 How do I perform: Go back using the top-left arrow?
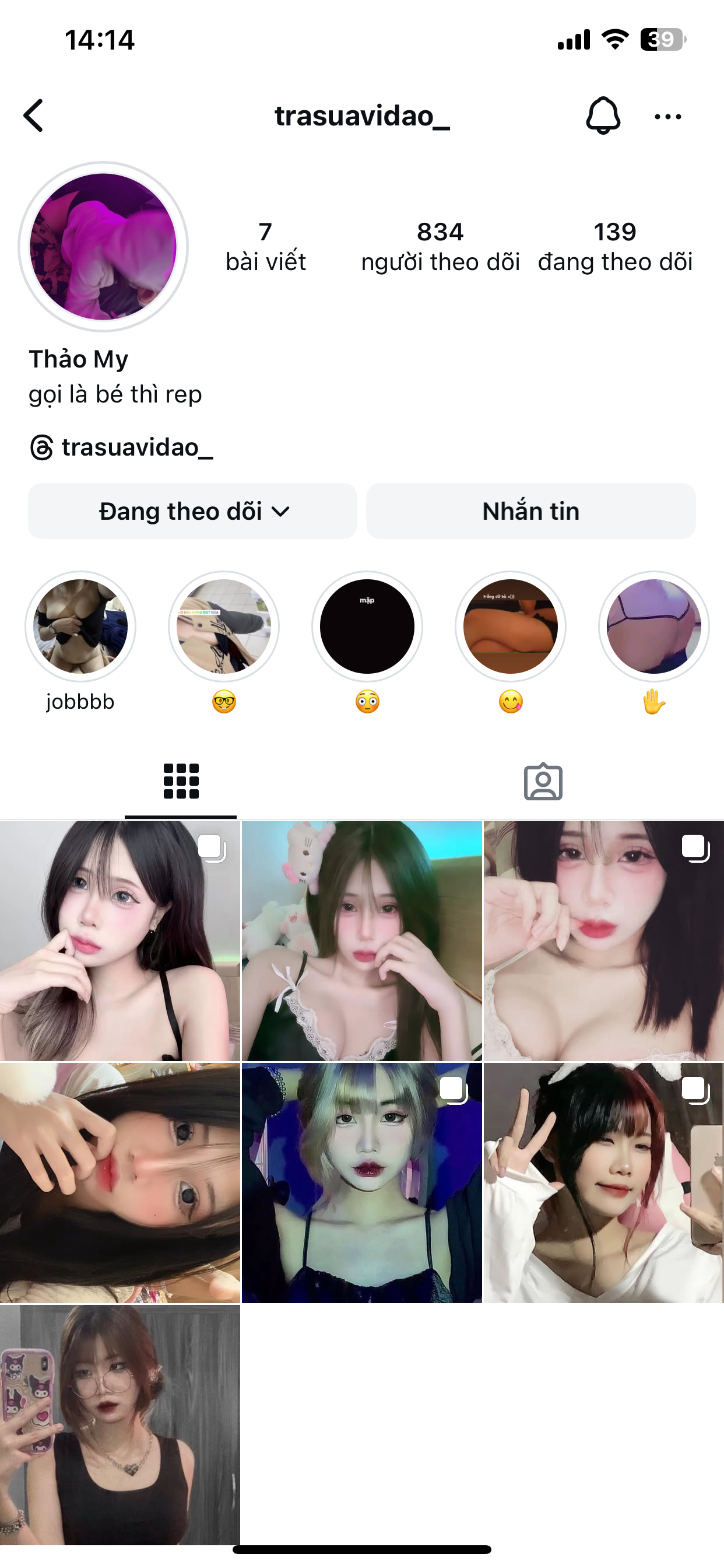[34, 116]
